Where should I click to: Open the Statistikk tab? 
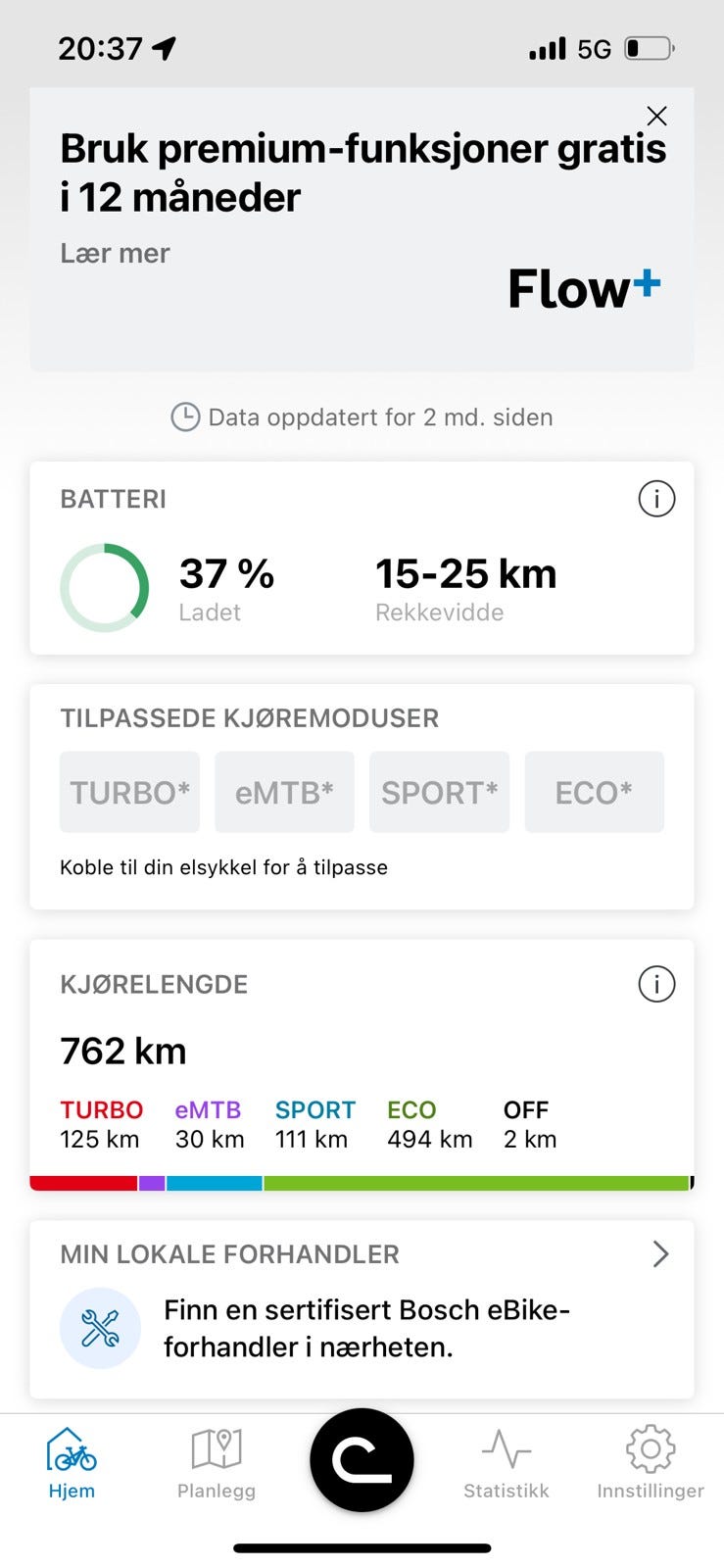pyautogui.click(x=506, y=1463)
